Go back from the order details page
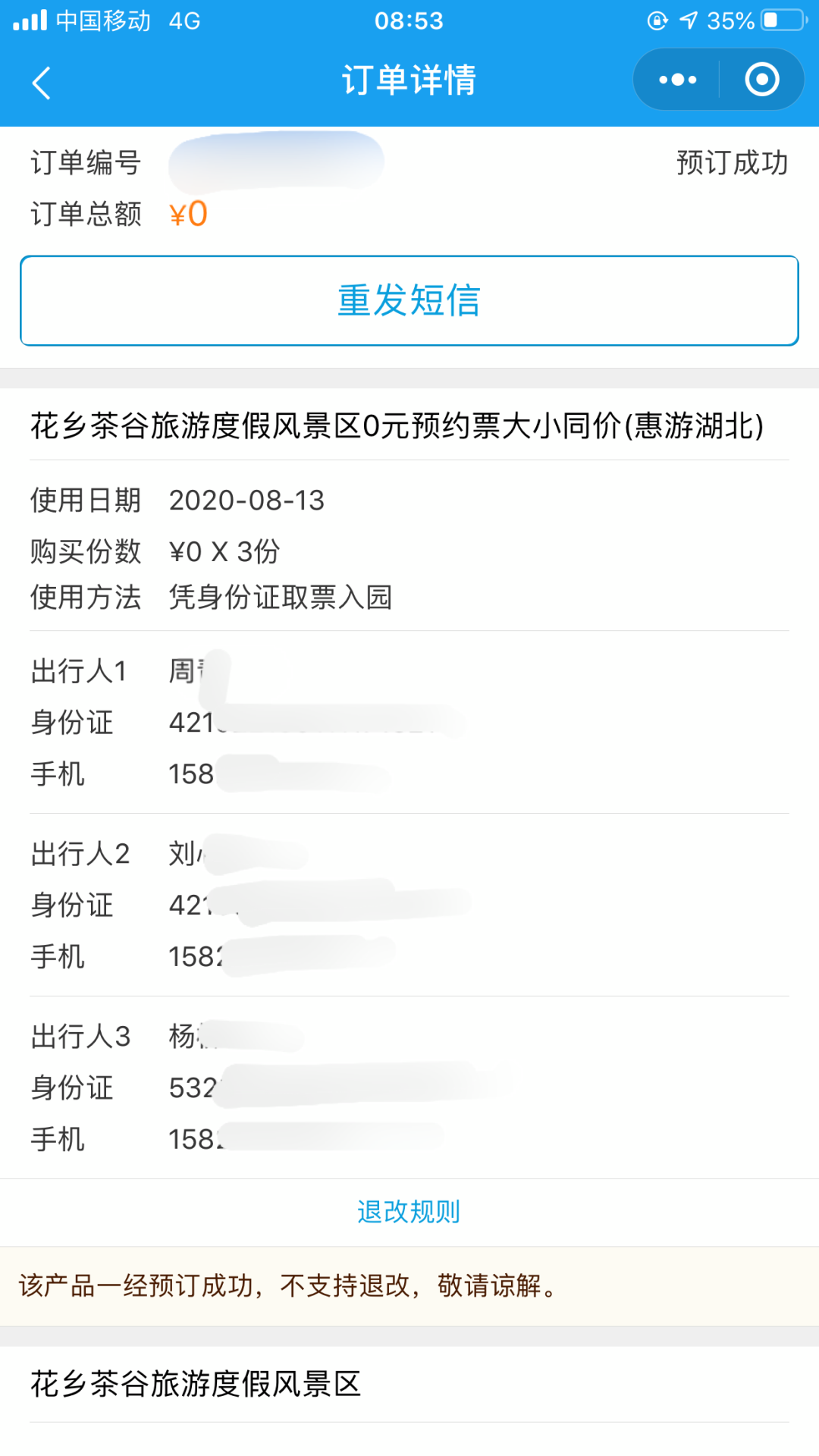 (42, 82)
